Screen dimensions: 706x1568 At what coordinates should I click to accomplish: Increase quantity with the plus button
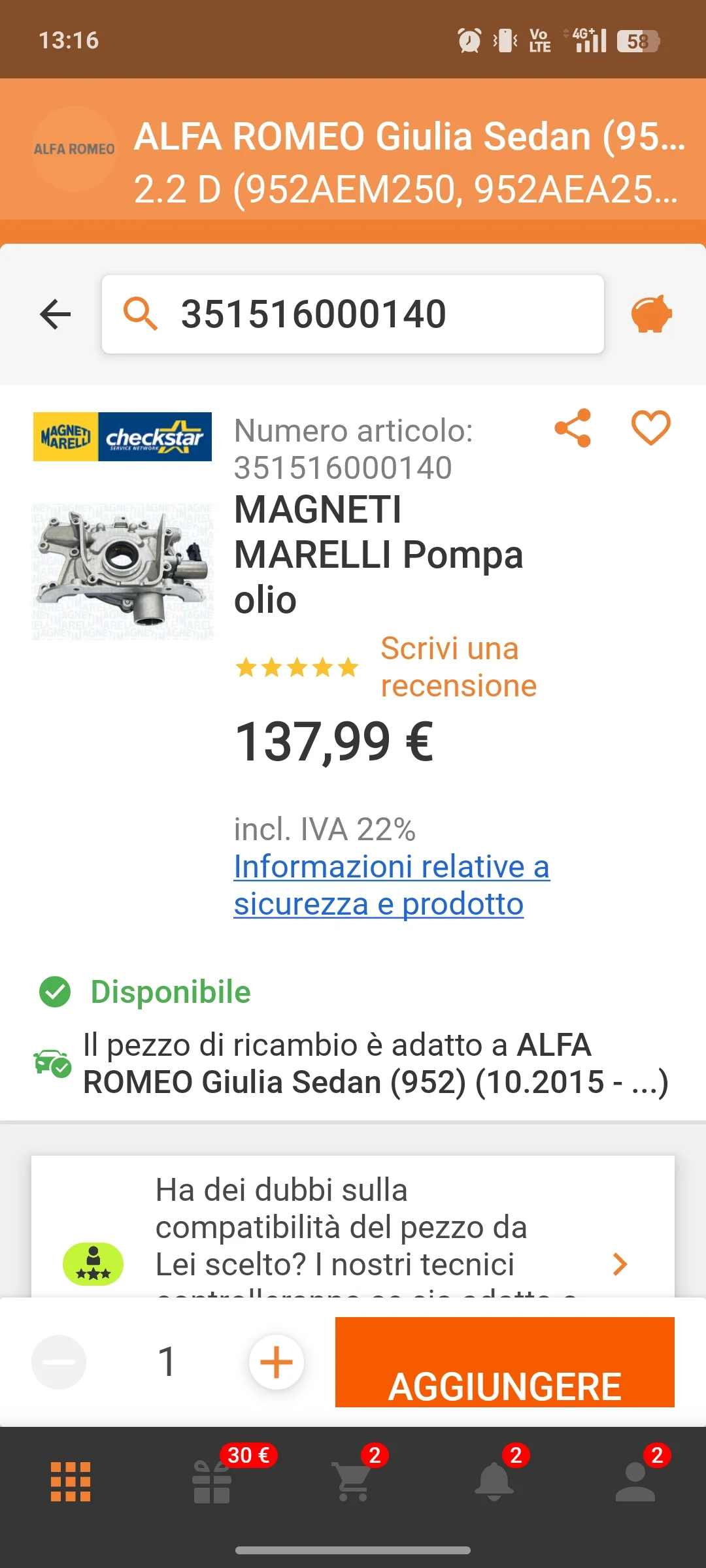tap(277, 1362)
